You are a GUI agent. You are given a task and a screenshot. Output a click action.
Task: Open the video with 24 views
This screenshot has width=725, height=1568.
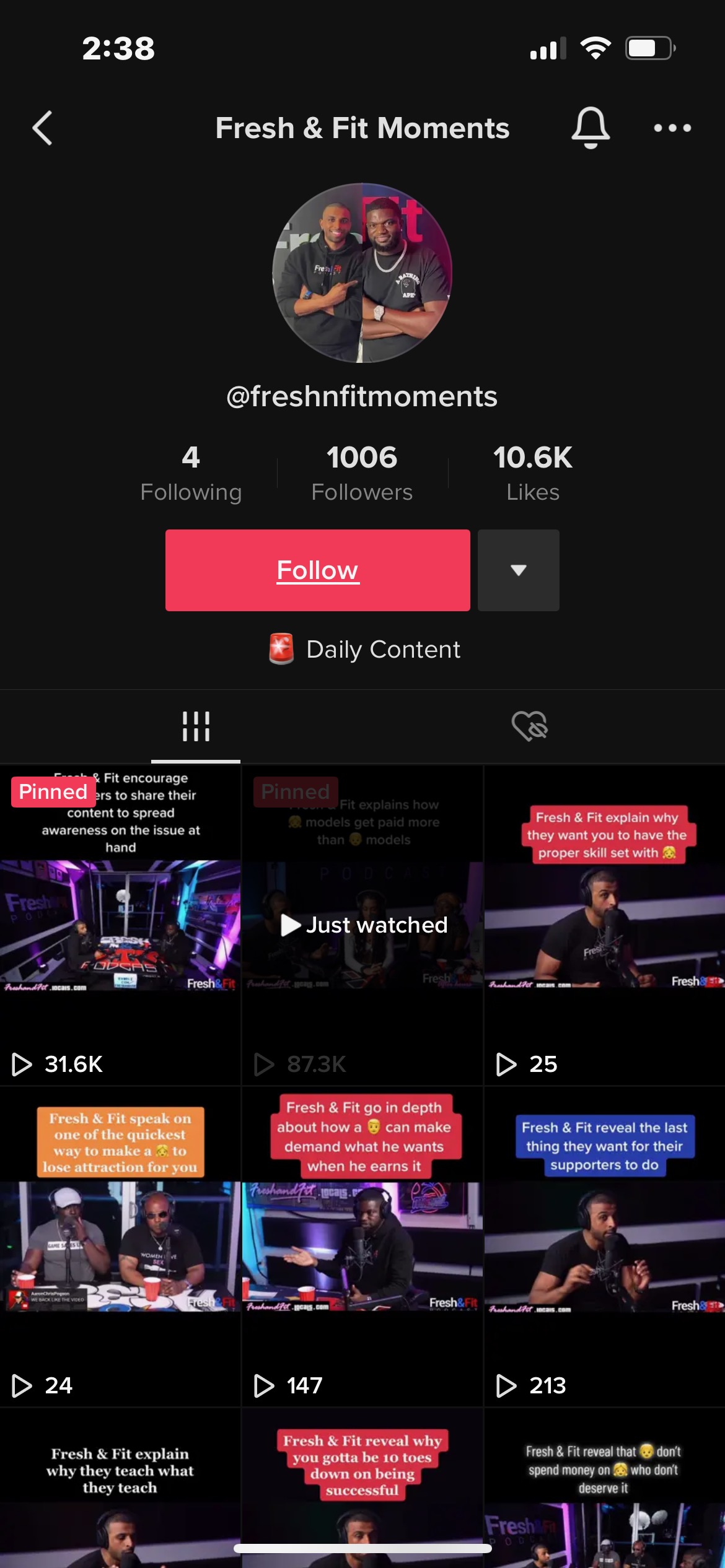pyautogui.click(x=120, y=1246)
